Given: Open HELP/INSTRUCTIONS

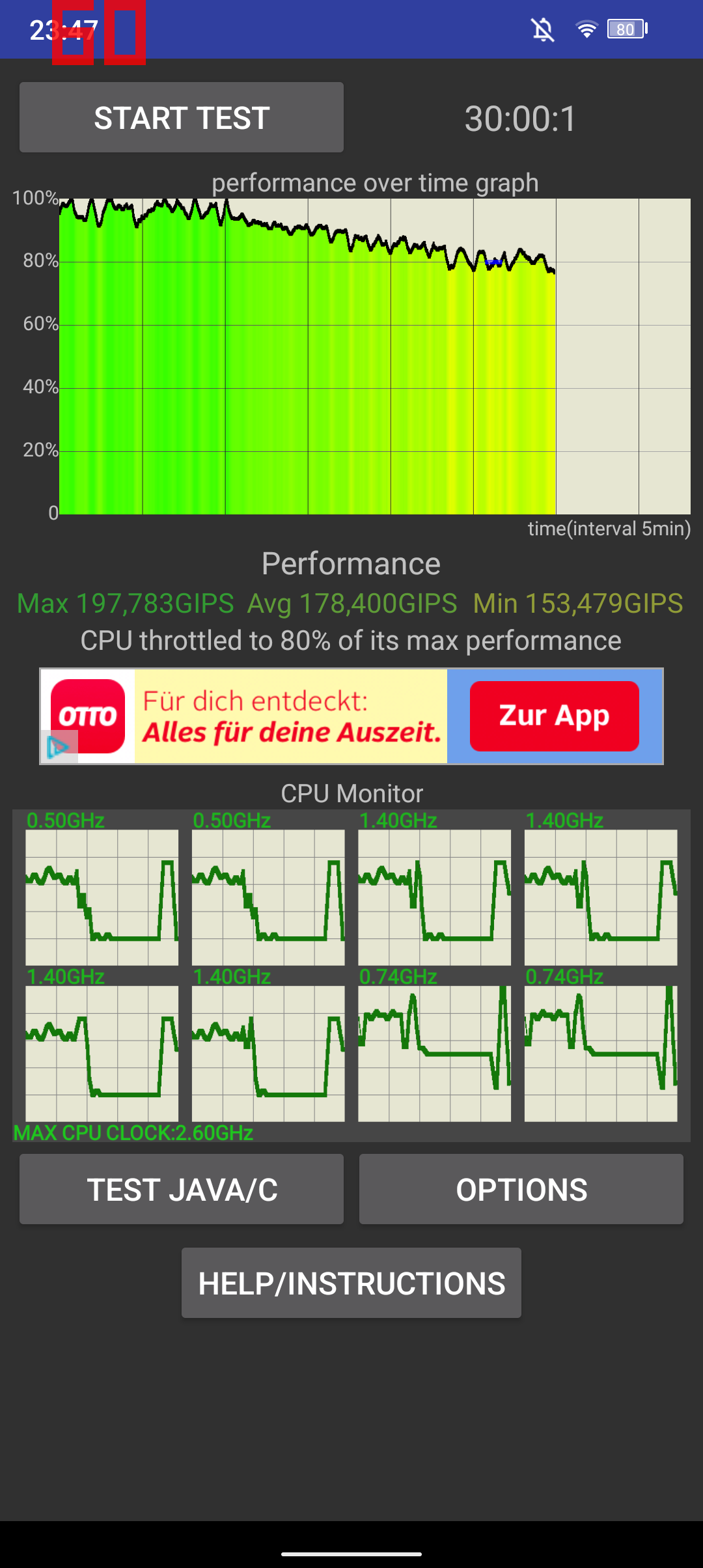Looking at the screenshot, I should (x=351, y=1283).
